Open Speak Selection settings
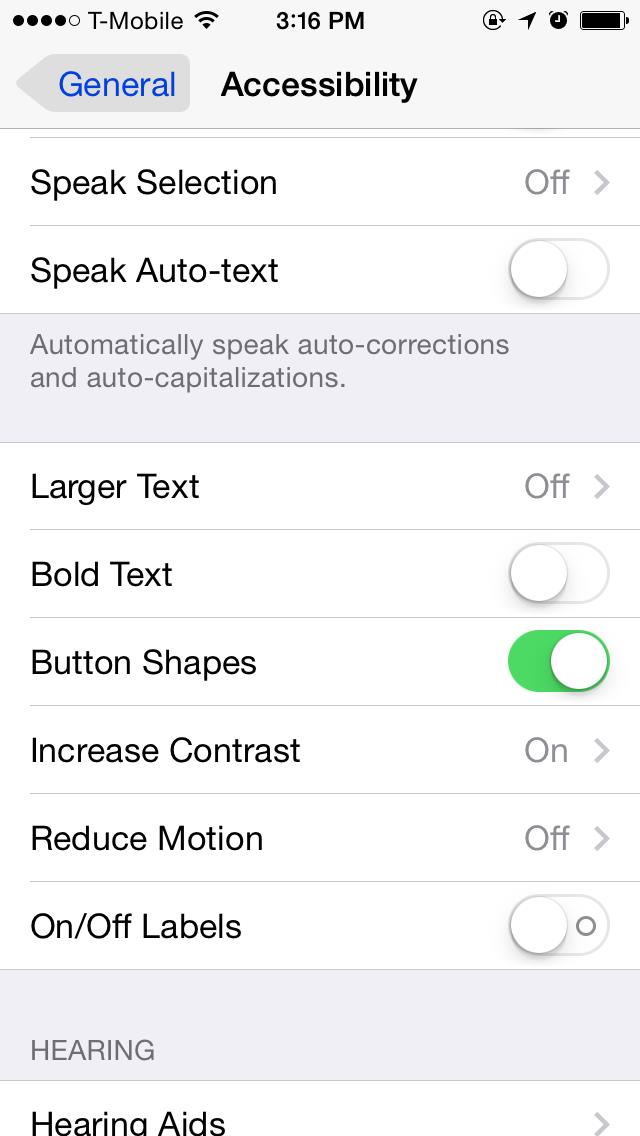This screenshot has width=640, height=1136. coord(320,183)
